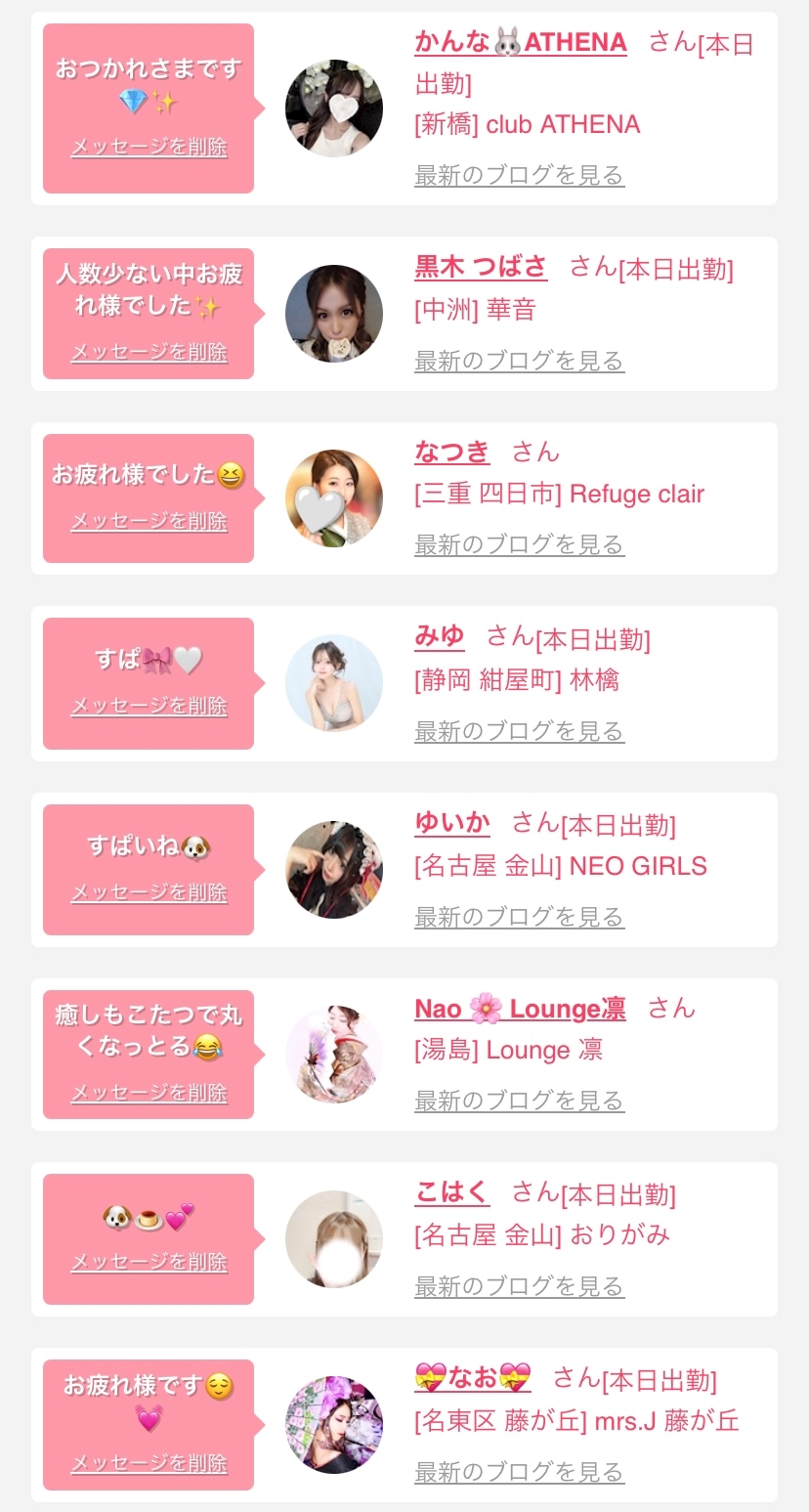View なつき's latest blog
809x1512 pixels.
click(x=519, y=544)
